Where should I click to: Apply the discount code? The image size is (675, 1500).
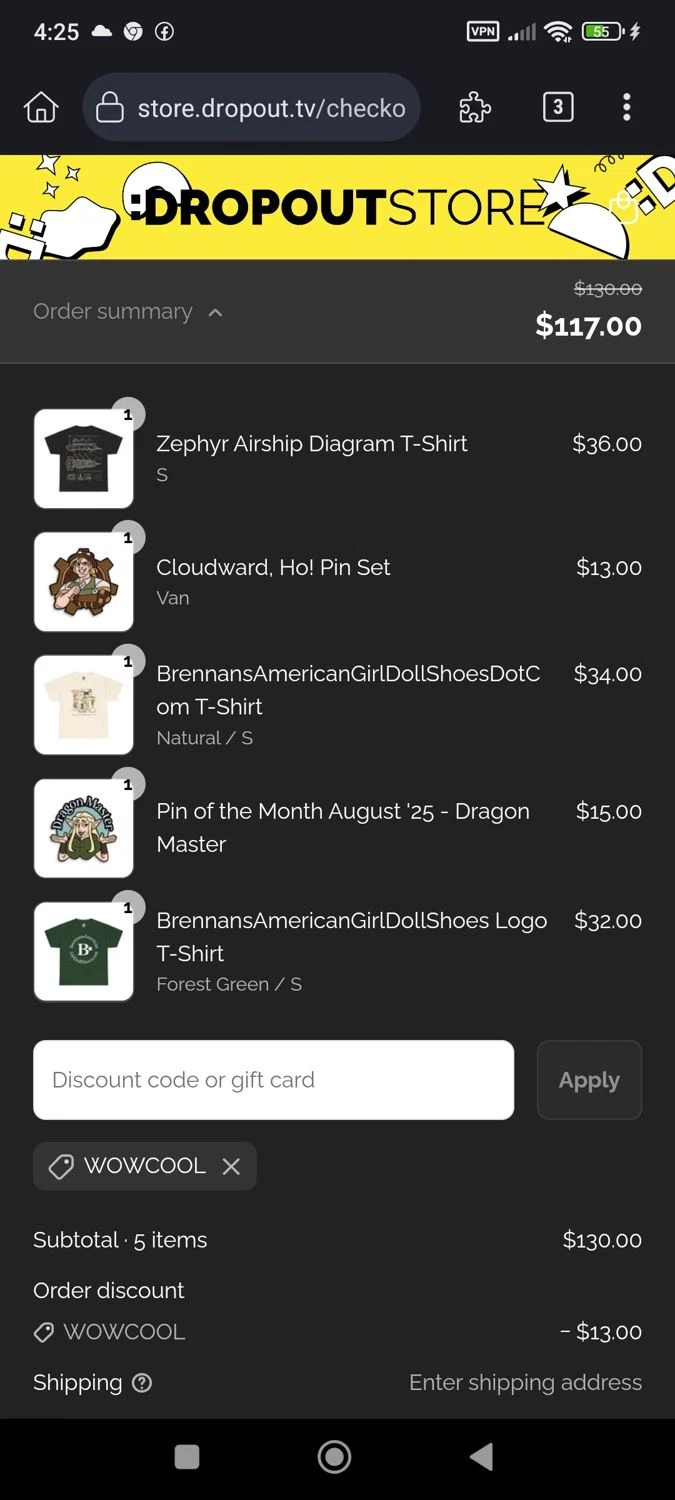click(589, 1080)
